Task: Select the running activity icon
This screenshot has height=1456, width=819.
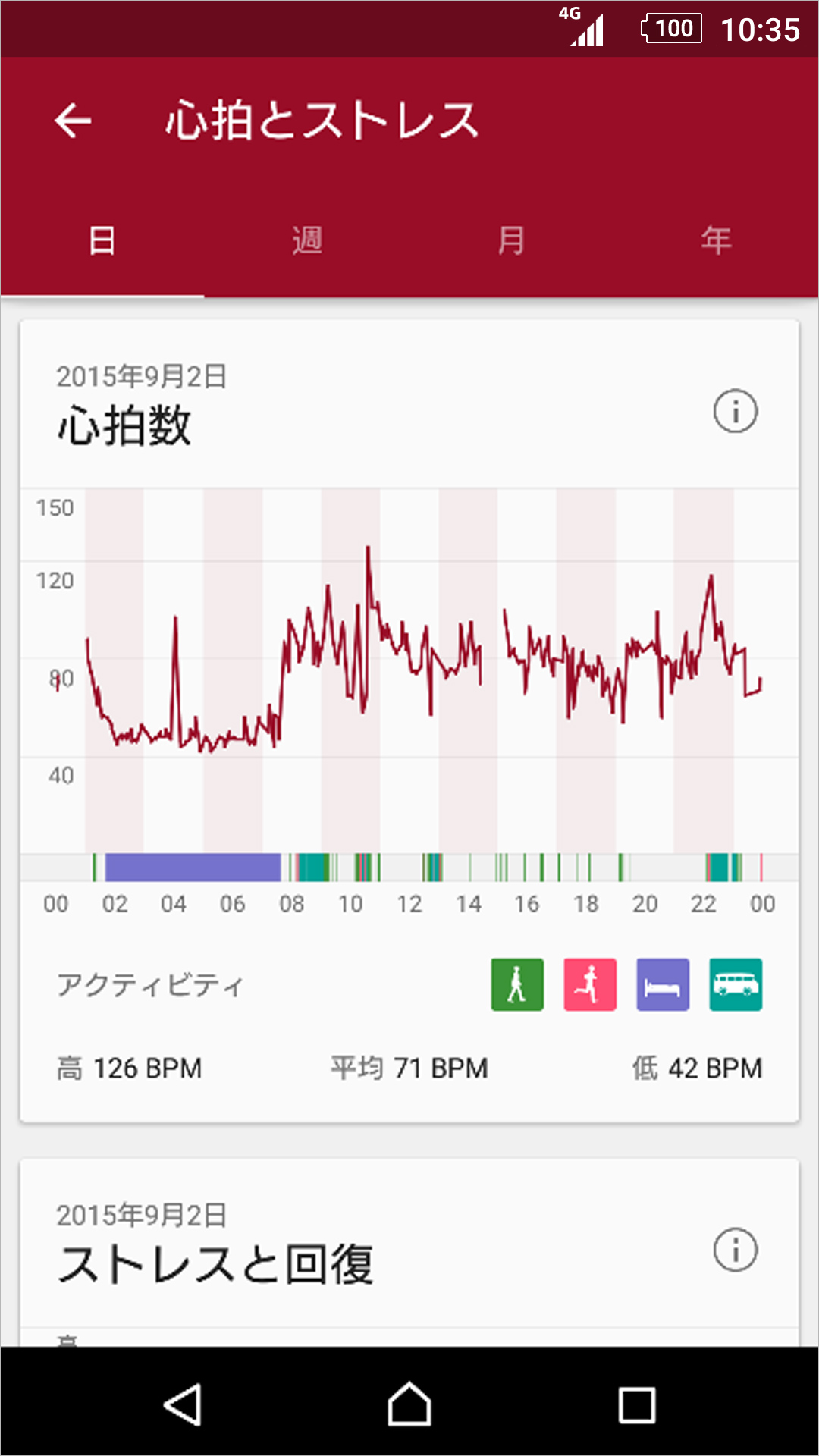Action: (590, 986)
